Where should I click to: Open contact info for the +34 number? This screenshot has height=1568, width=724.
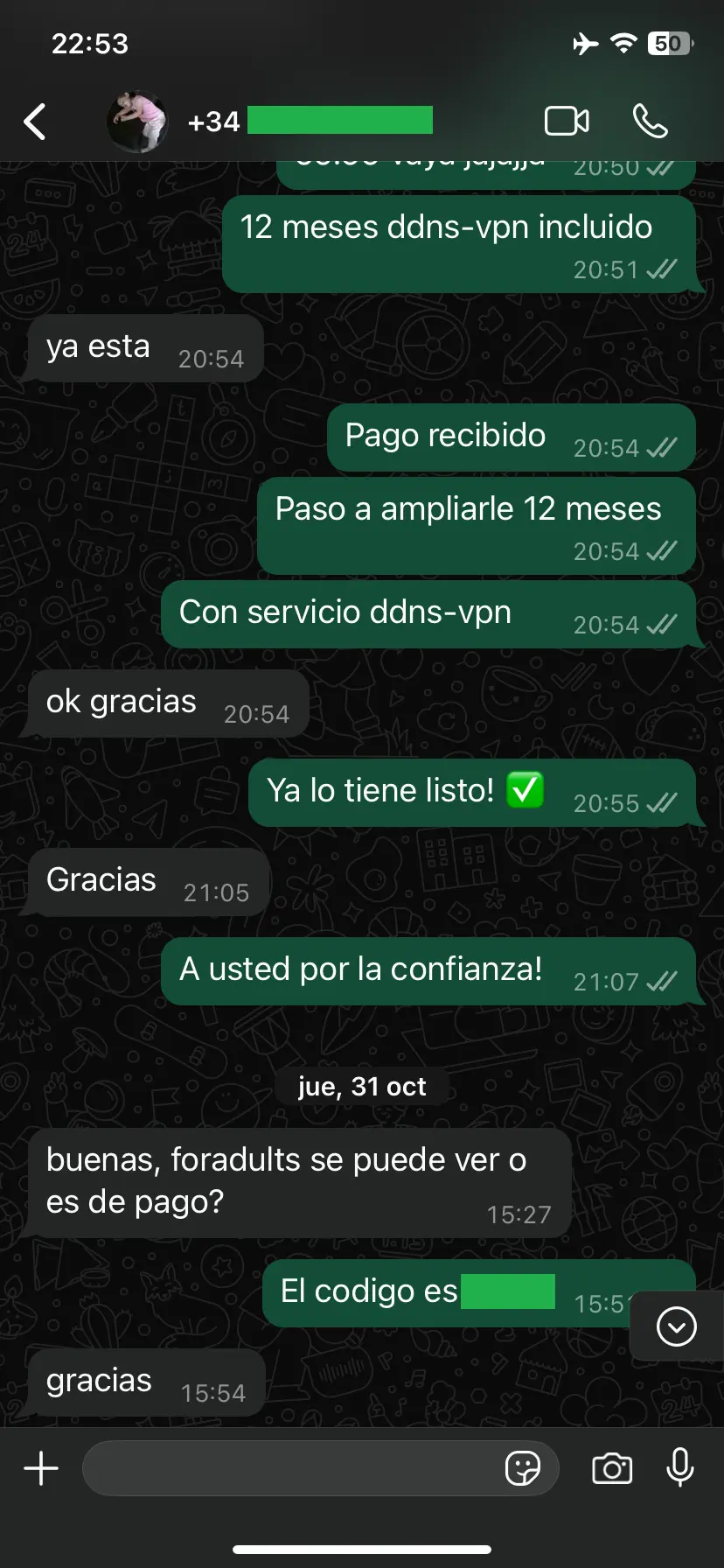point(310,121)
